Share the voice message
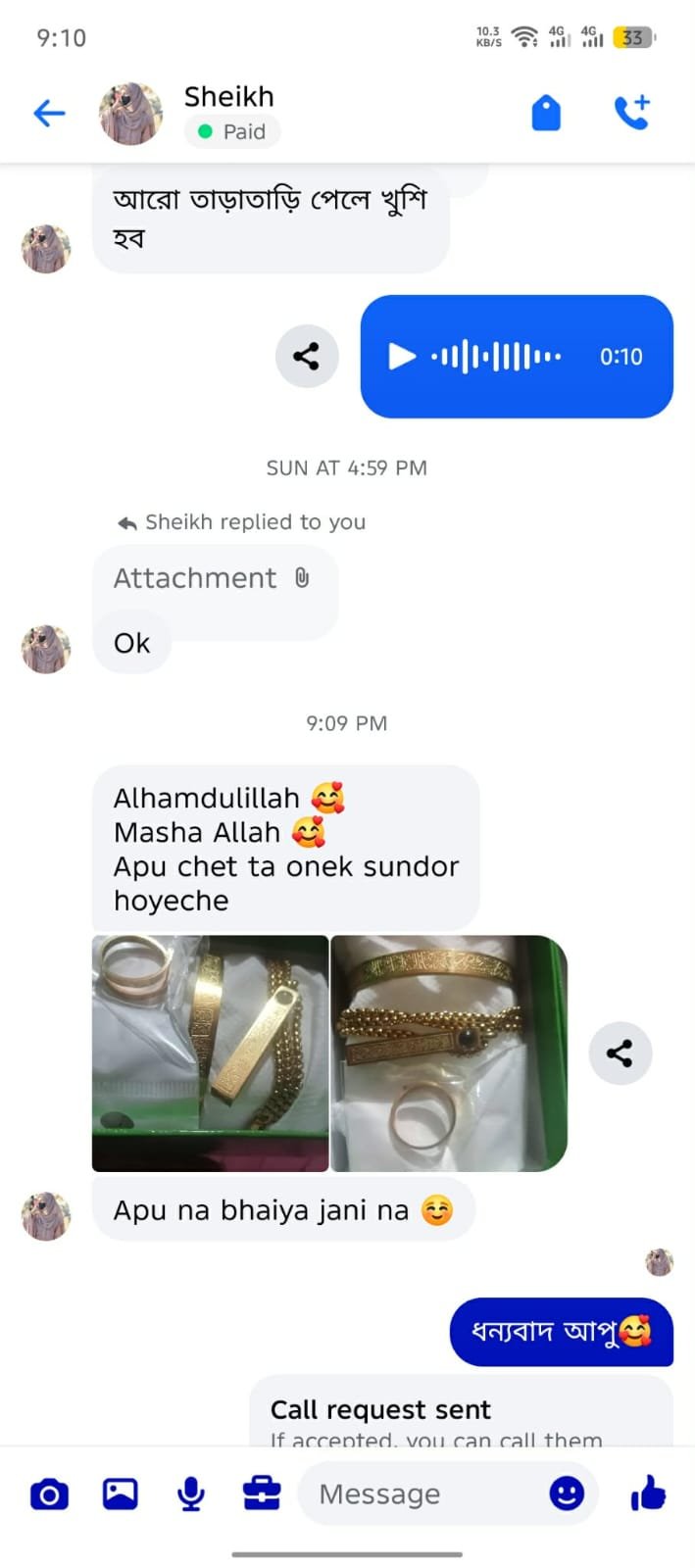 coord(307,356)
